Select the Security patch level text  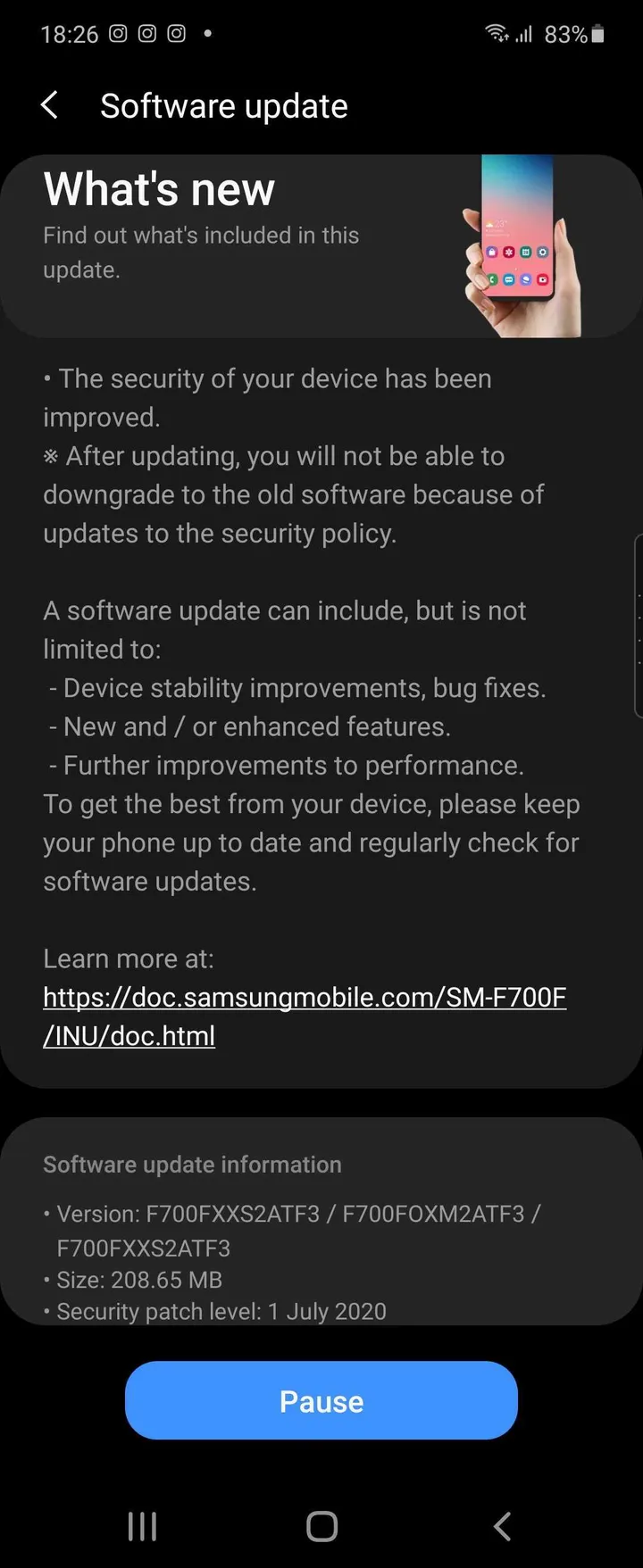point(214,1311)
